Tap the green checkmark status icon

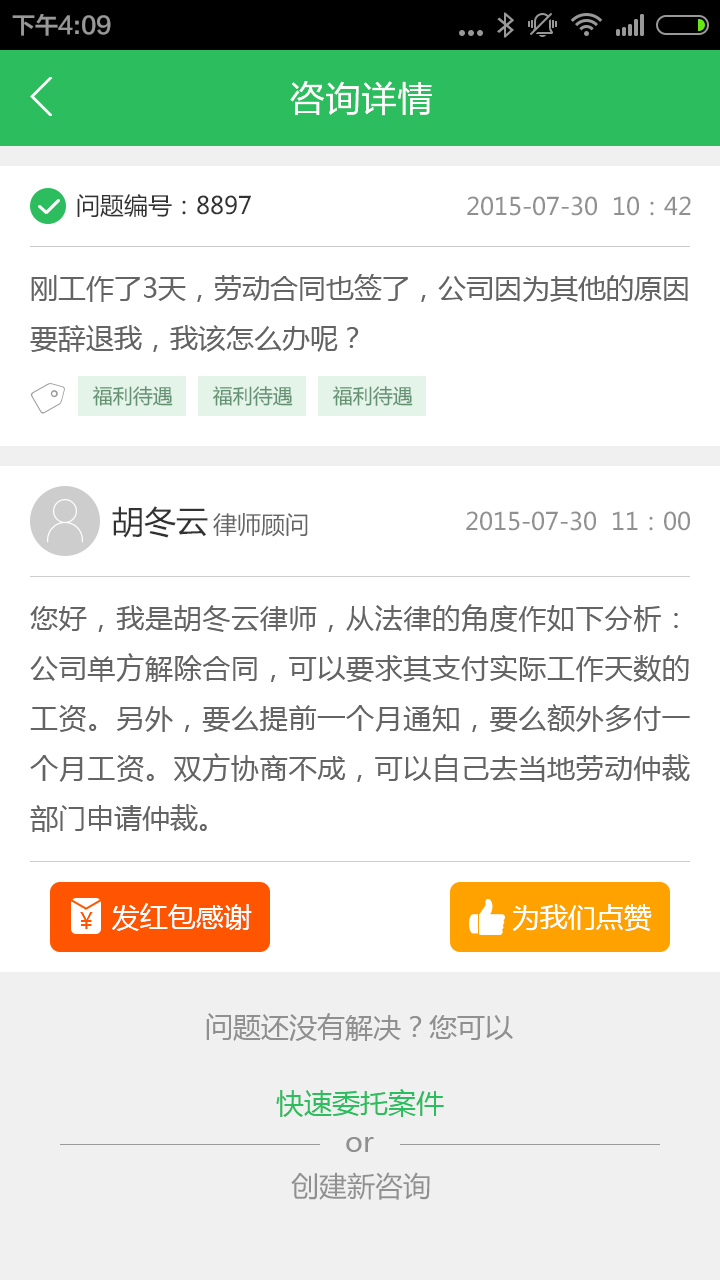click(47, 206)
